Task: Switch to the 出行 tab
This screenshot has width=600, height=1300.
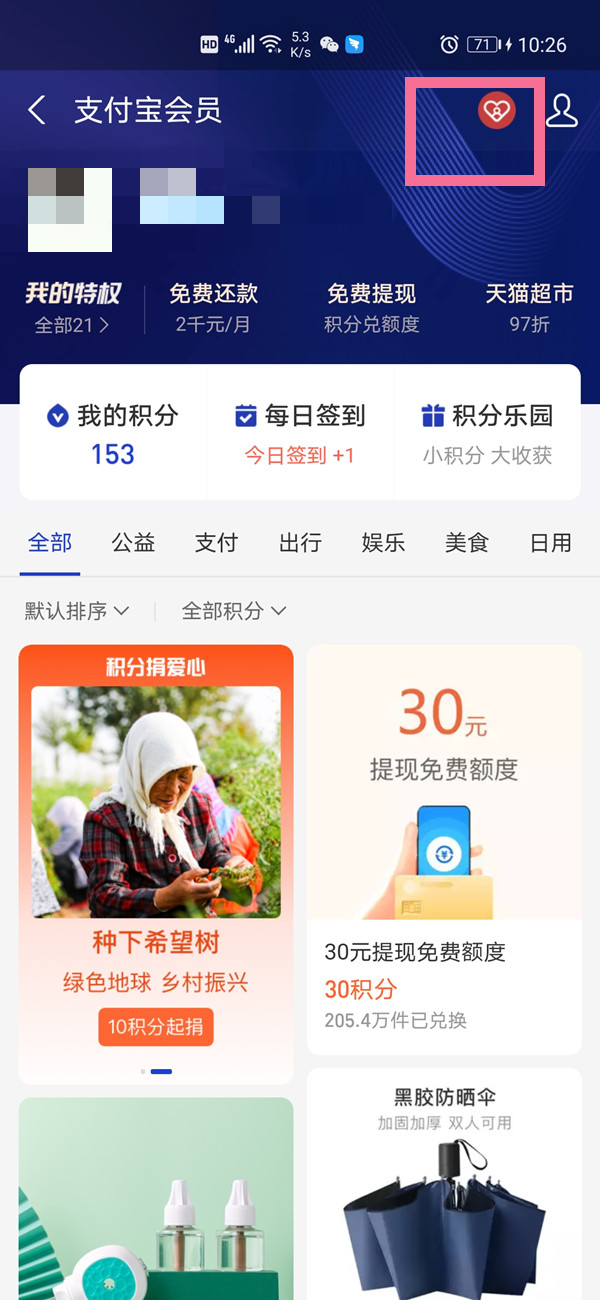Action: 300,543
